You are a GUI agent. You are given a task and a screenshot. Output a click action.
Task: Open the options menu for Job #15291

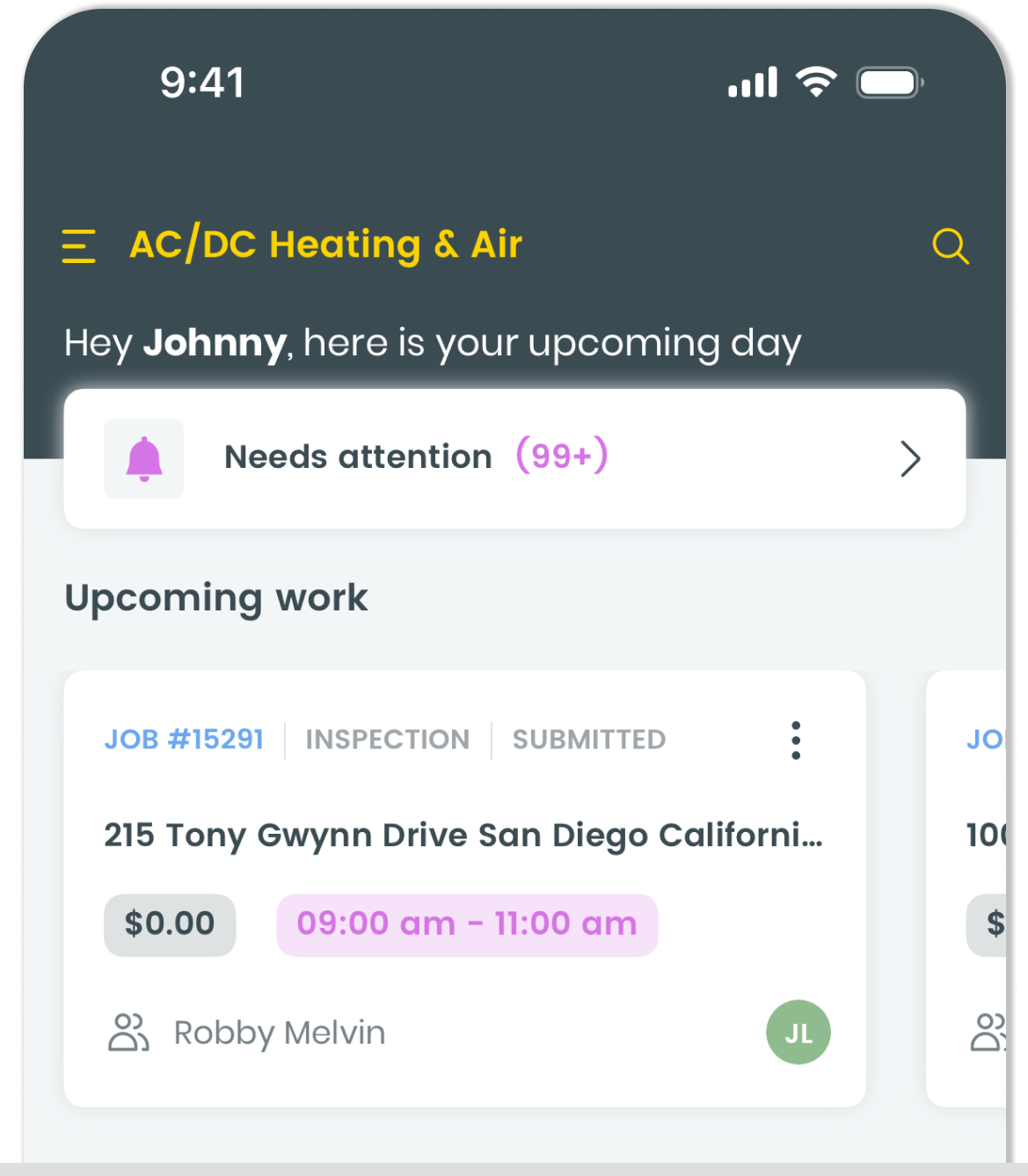point(796,741)
